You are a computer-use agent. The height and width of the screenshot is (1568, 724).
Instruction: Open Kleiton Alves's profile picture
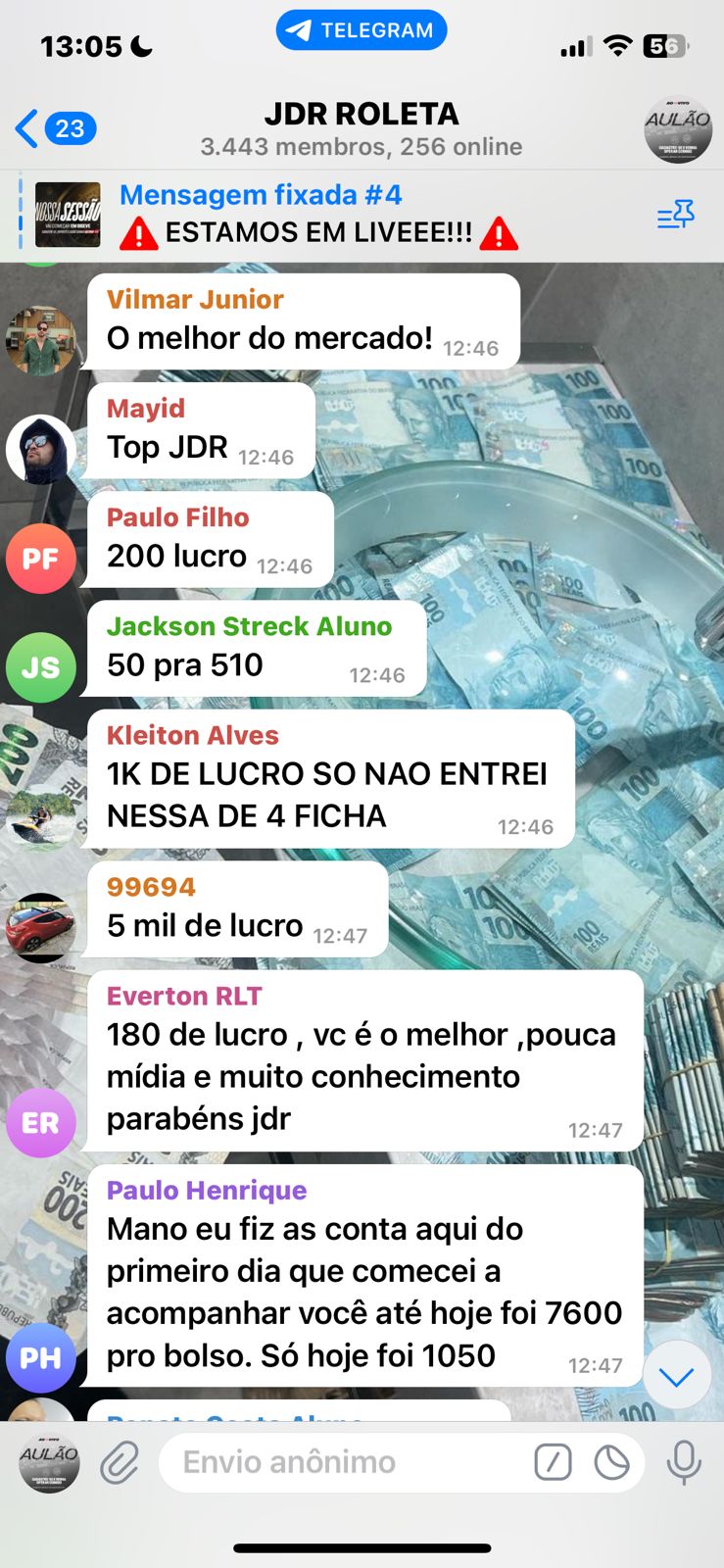point(40,816)
